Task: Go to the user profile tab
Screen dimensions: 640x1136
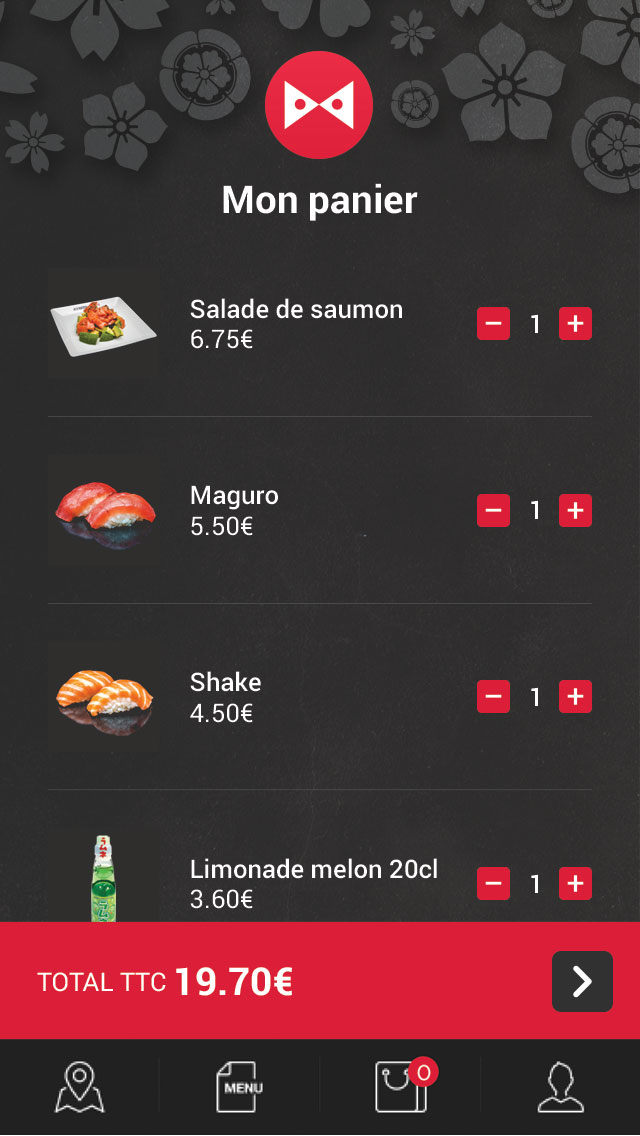Action: (x=560, y=1087)
